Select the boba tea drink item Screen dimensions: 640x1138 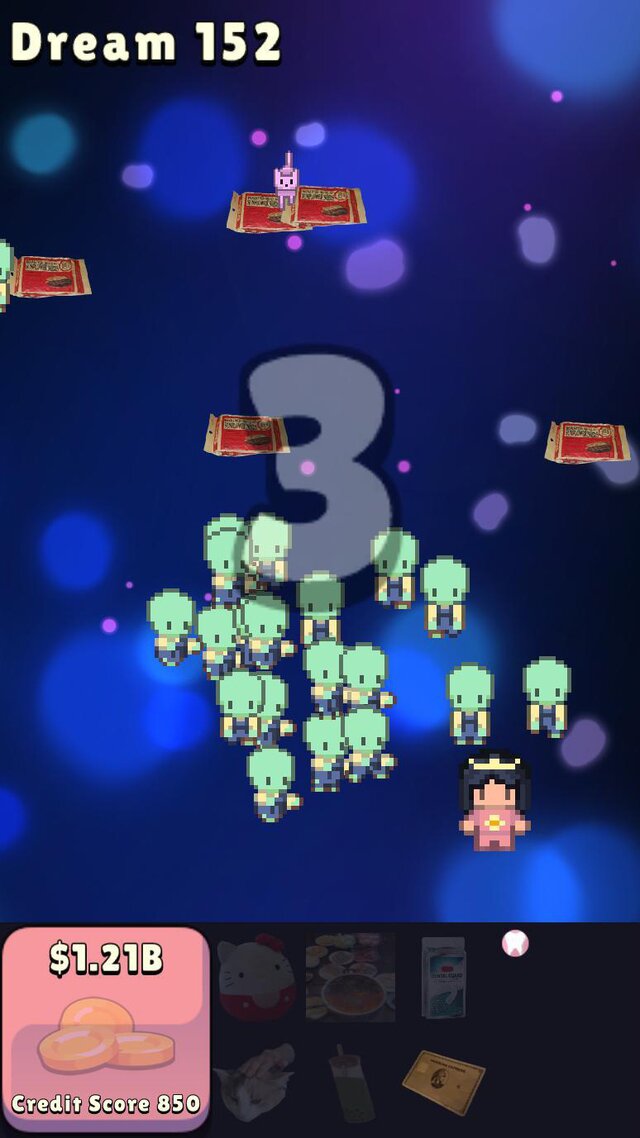click(351, 1082)
